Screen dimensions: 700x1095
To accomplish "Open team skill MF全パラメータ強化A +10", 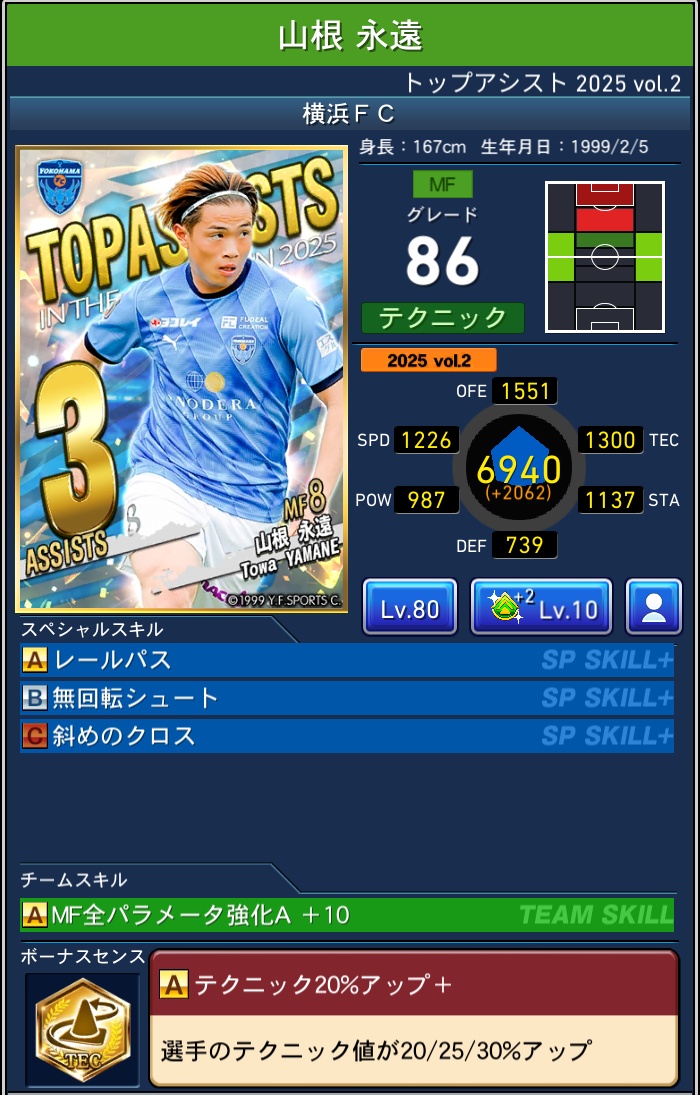I will 346,914.
